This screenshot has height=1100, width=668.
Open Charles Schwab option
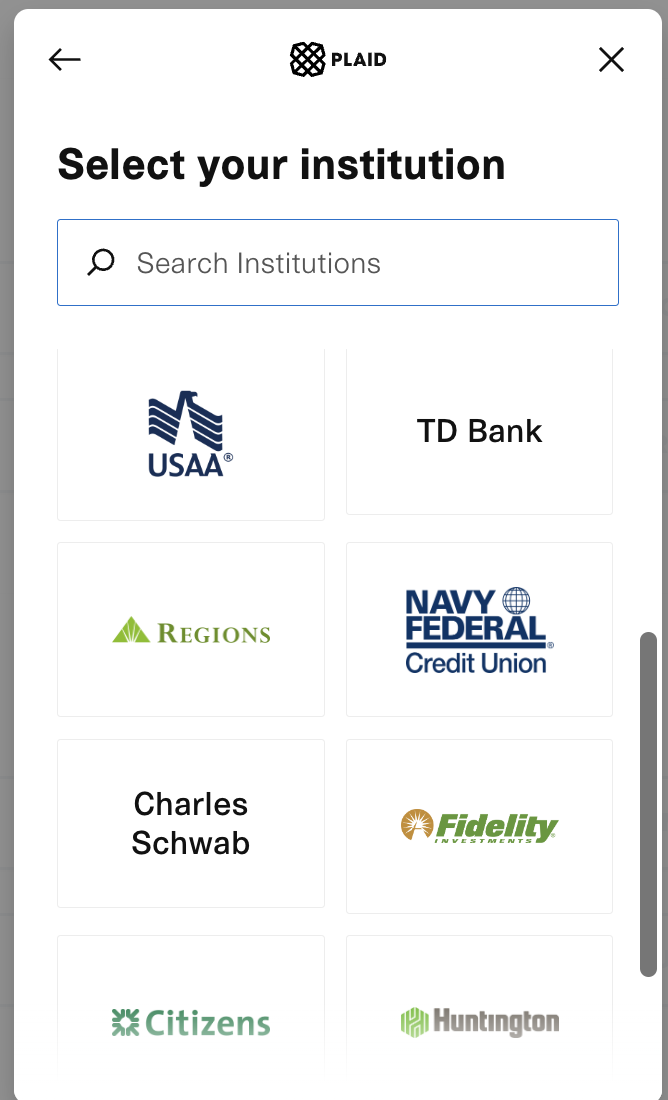[x=191, y=823]
